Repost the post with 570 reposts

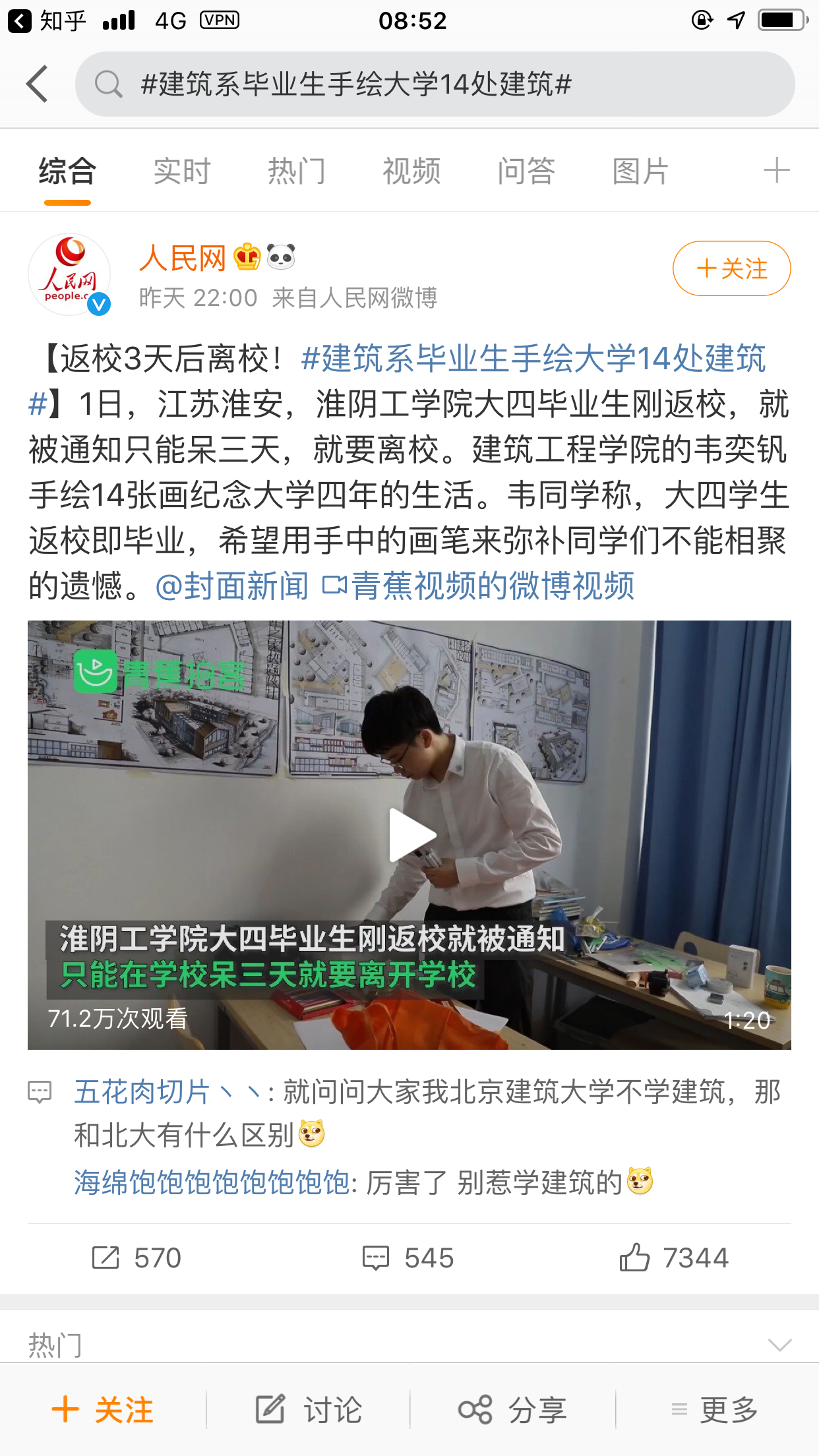pos(136,1258)
